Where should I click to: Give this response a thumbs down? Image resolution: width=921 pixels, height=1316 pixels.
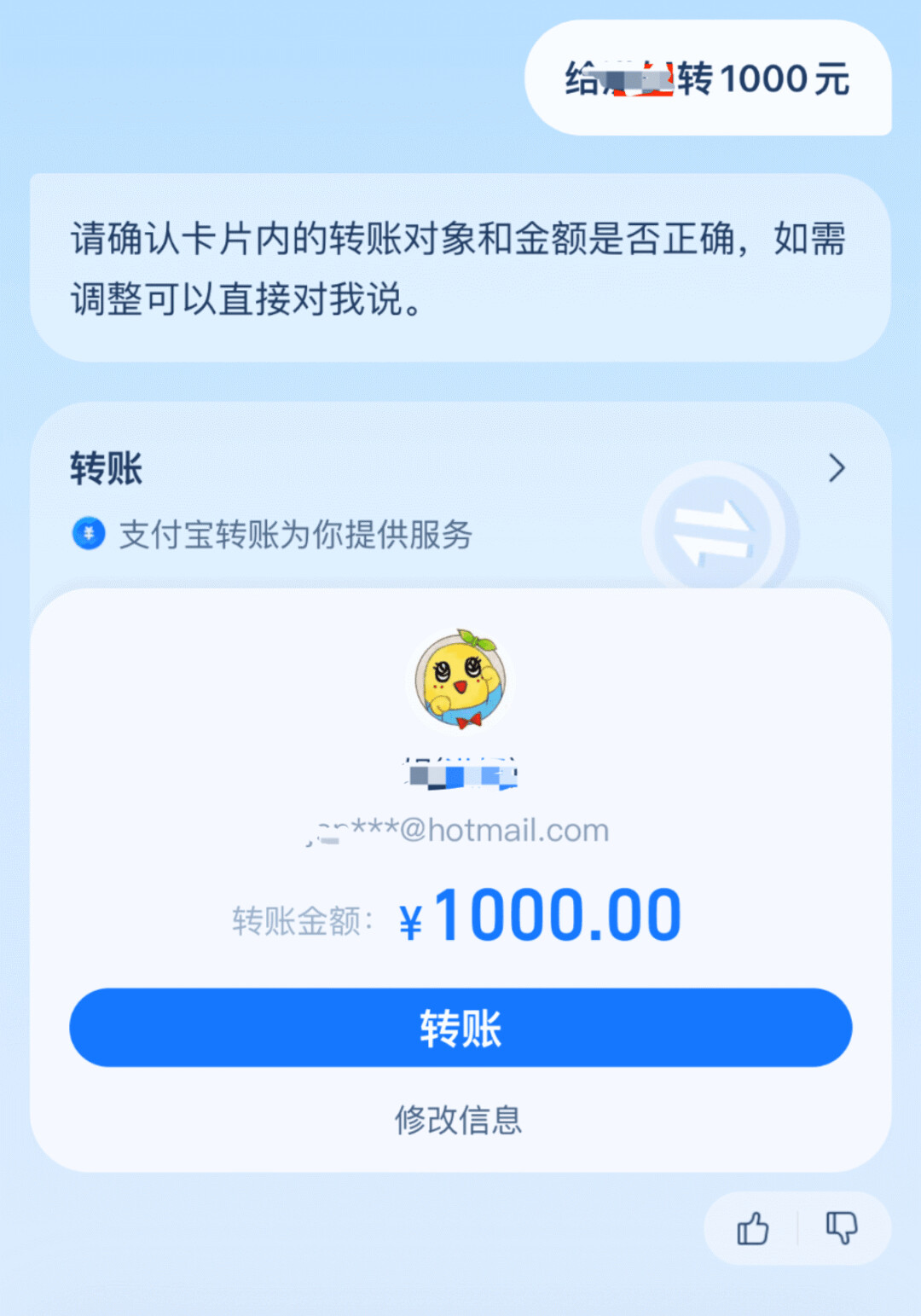coord(841,1228)
